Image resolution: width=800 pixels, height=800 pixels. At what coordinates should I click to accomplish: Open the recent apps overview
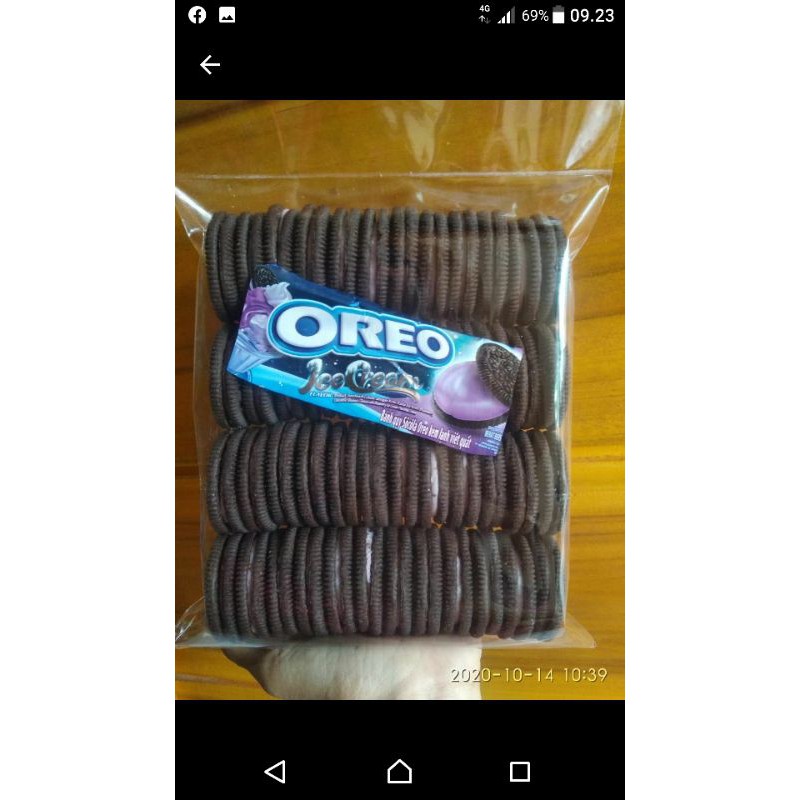tap(519, 771)
